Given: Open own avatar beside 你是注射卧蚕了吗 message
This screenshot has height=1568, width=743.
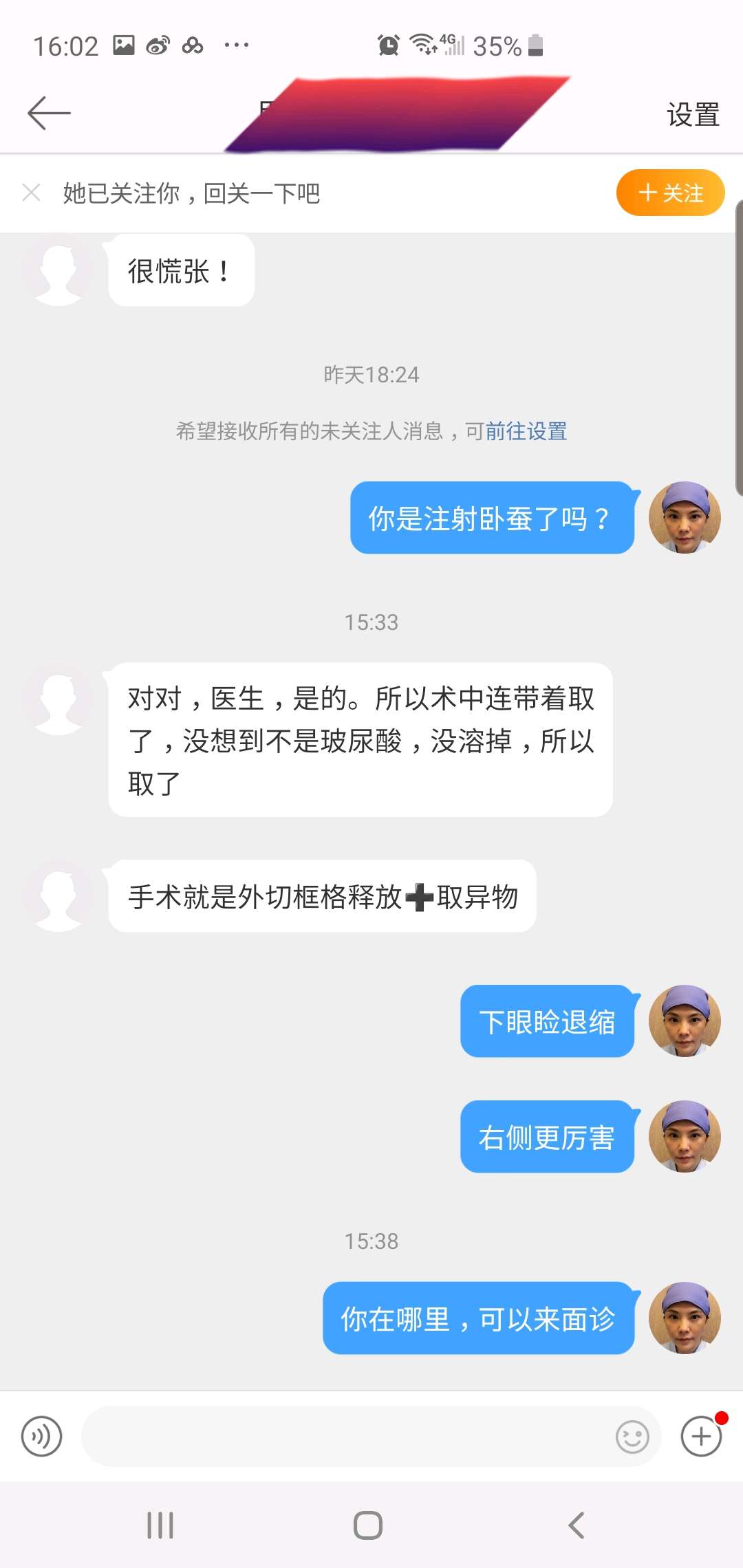Looking at the screenshot, I should 685,518.
